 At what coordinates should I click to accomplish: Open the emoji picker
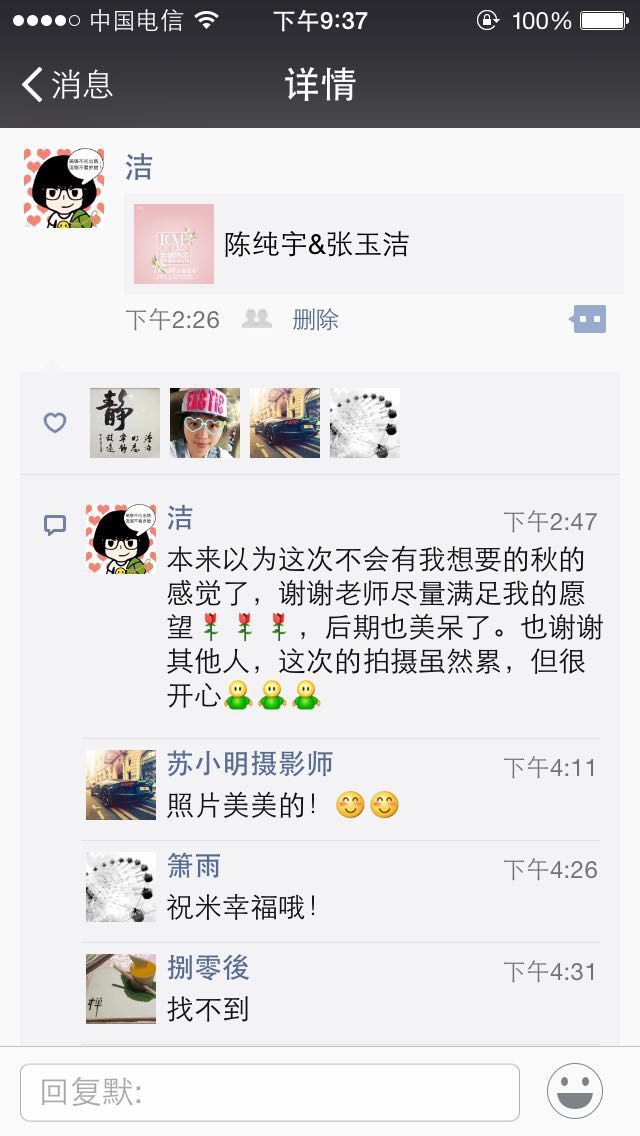[x=575, y=1091]
